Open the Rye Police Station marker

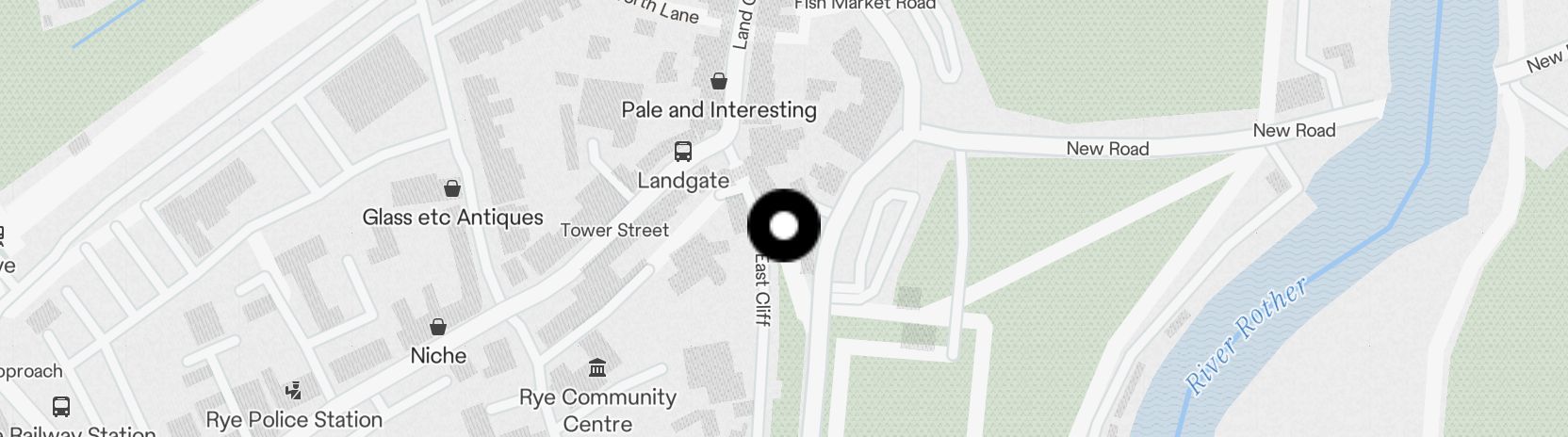pos(294,390)
